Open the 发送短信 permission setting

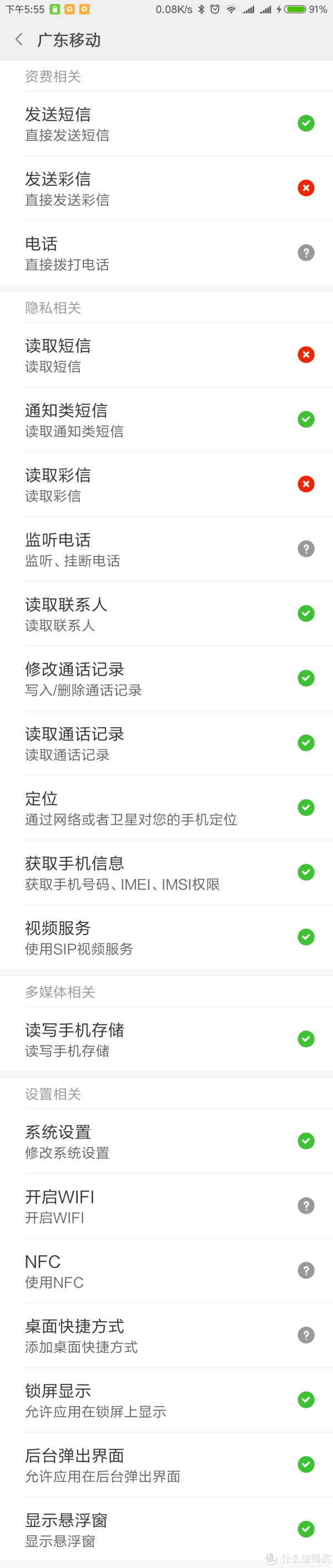point(166,124)
